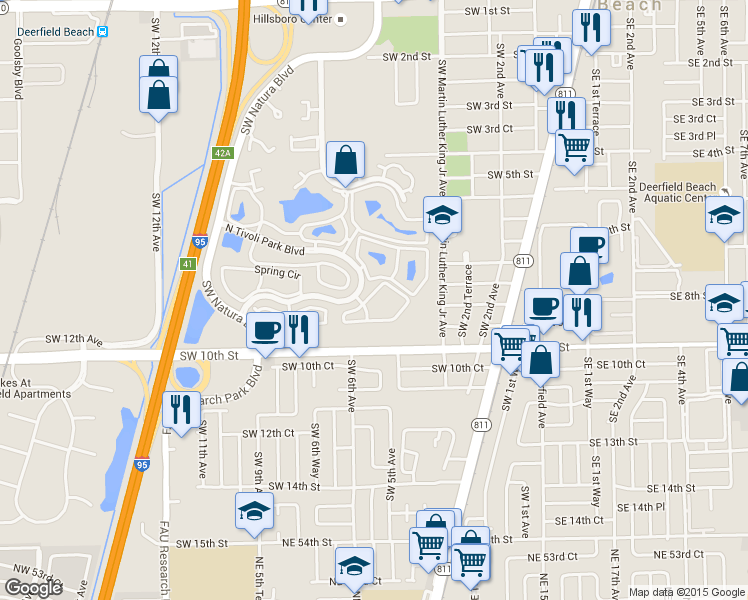Tap the coffee cup marker on SW 10th St
Viewport: 748px width, 600px height.
pos(265,329)
